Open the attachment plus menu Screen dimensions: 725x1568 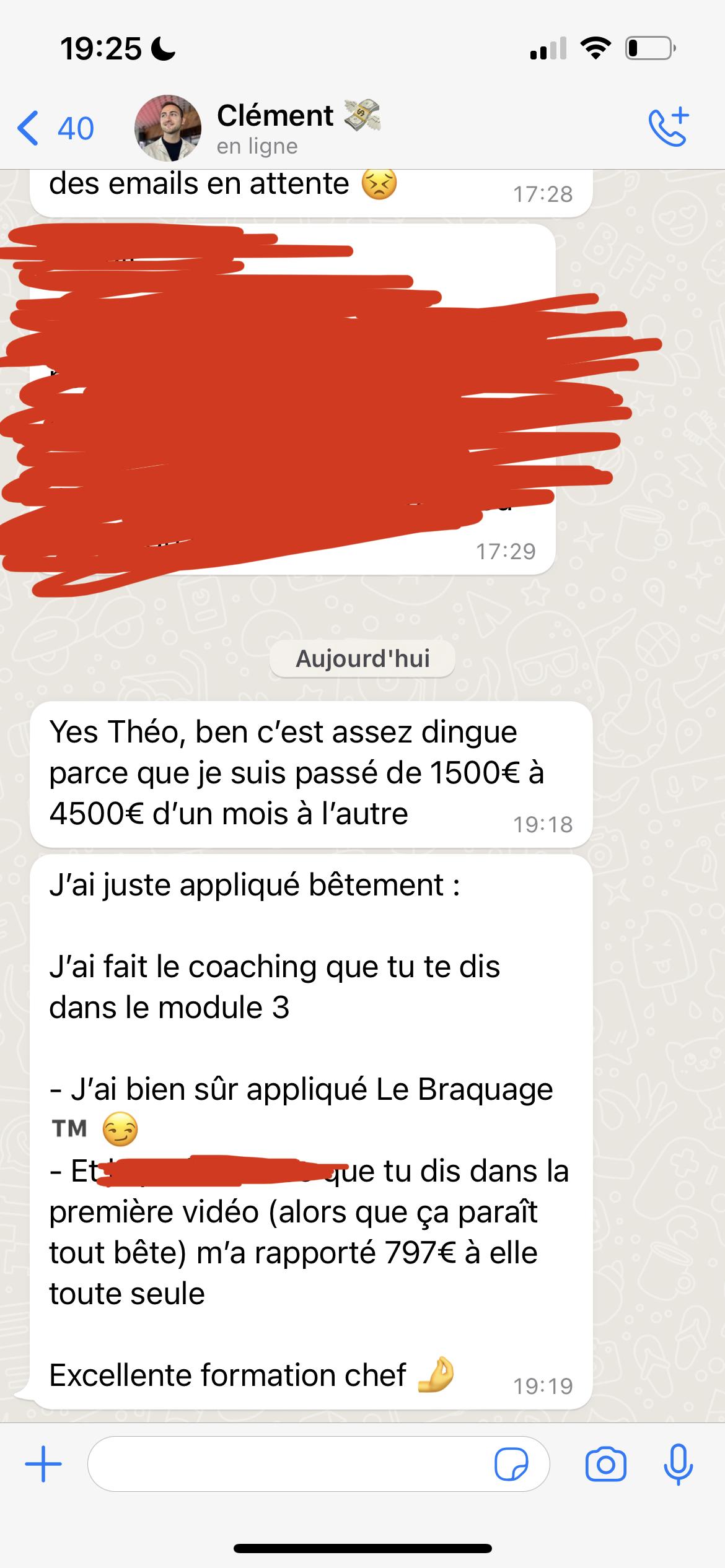[43, 1464]
